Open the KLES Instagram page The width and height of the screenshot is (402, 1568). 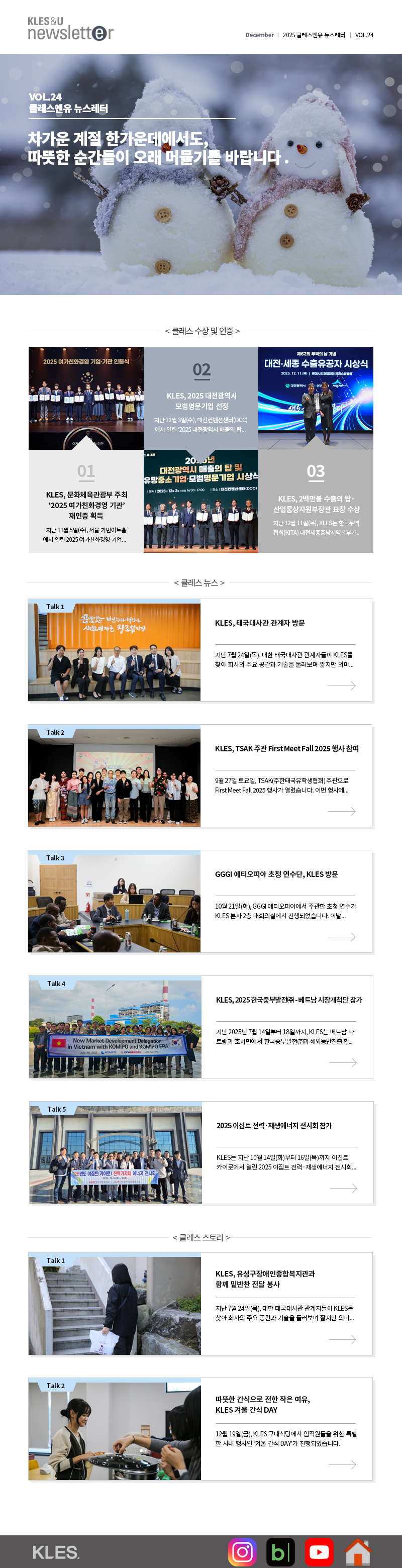(x=242, y=1551)
